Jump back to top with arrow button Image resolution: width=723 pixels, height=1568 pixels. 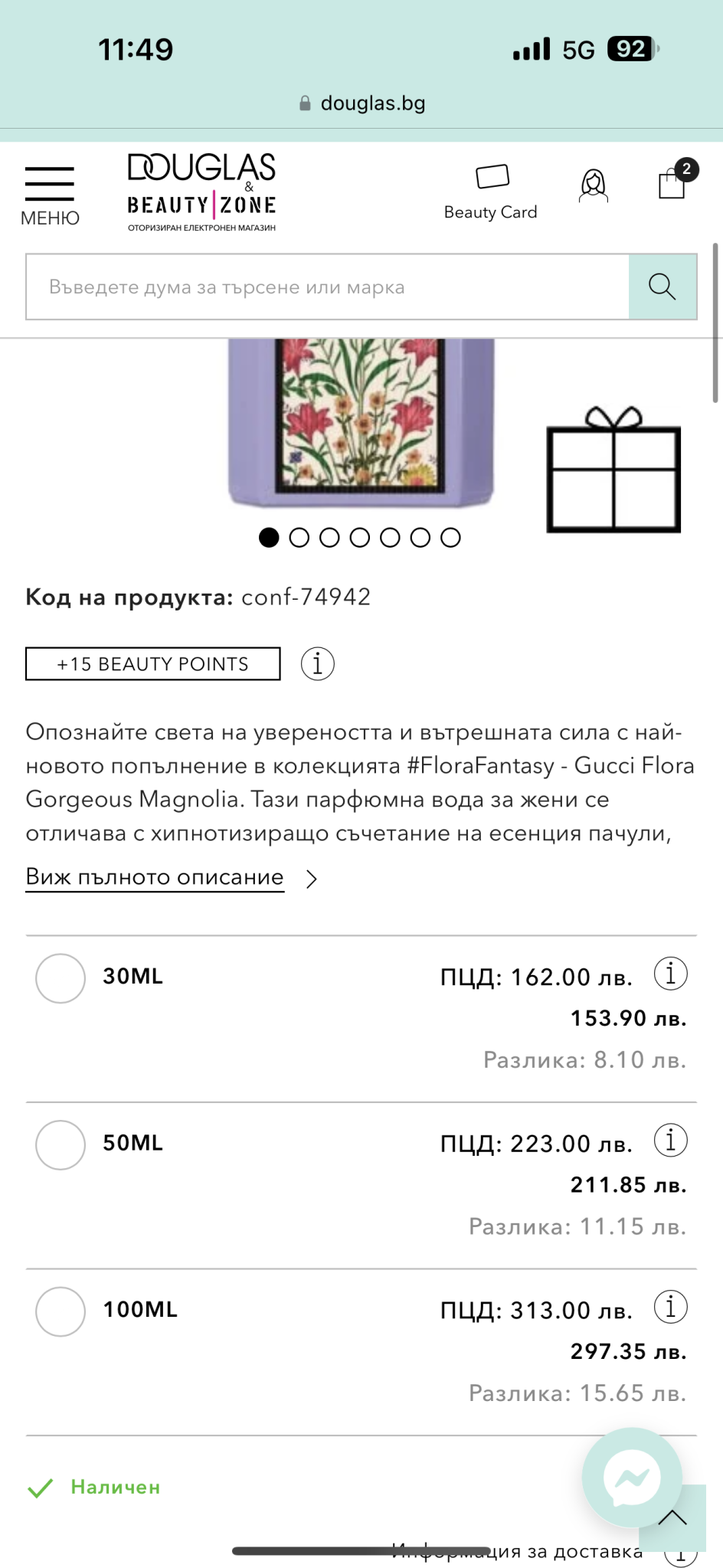point(673,1518)
